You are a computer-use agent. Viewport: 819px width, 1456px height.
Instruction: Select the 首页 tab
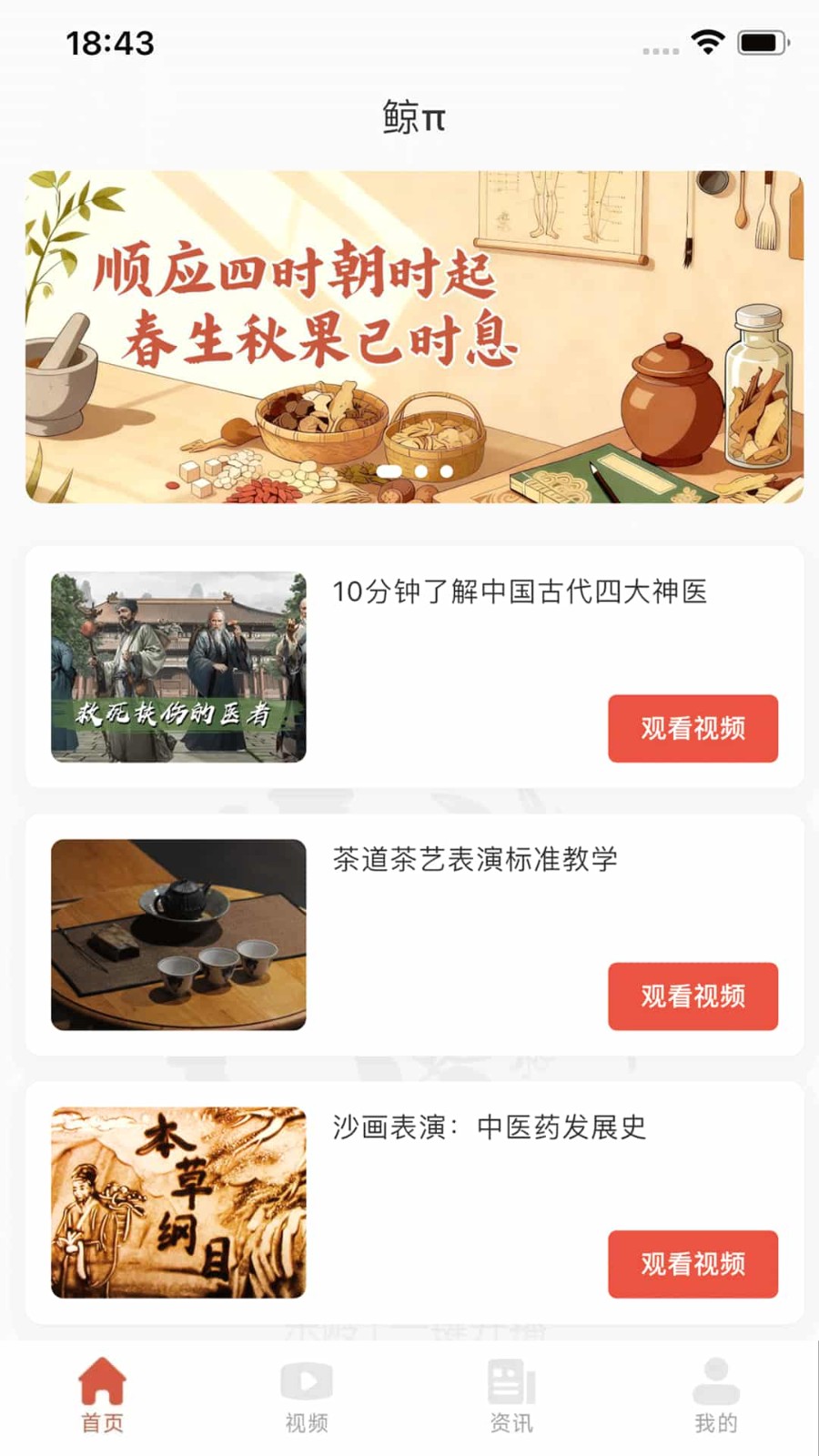pyautogui.click(x=102, y=1396)
